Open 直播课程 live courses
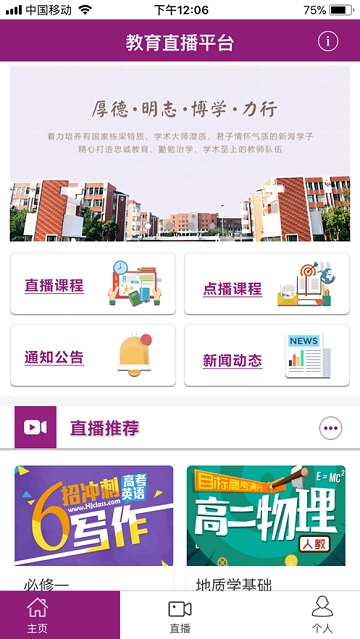 [x=93, y=284]
